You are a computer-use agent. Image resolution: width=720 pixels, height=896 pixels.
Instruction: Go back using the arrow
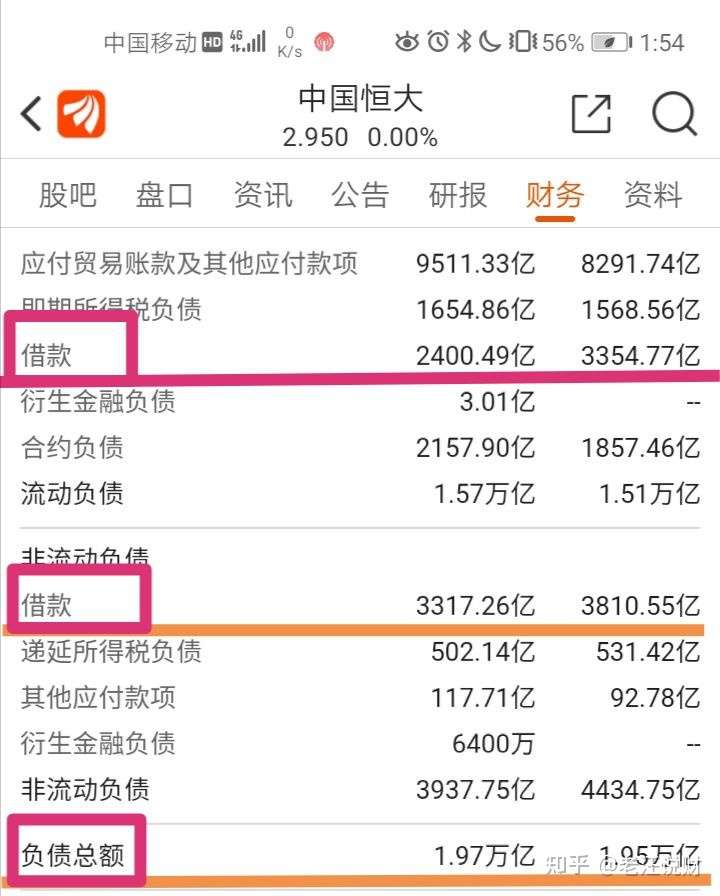[32, 114]
